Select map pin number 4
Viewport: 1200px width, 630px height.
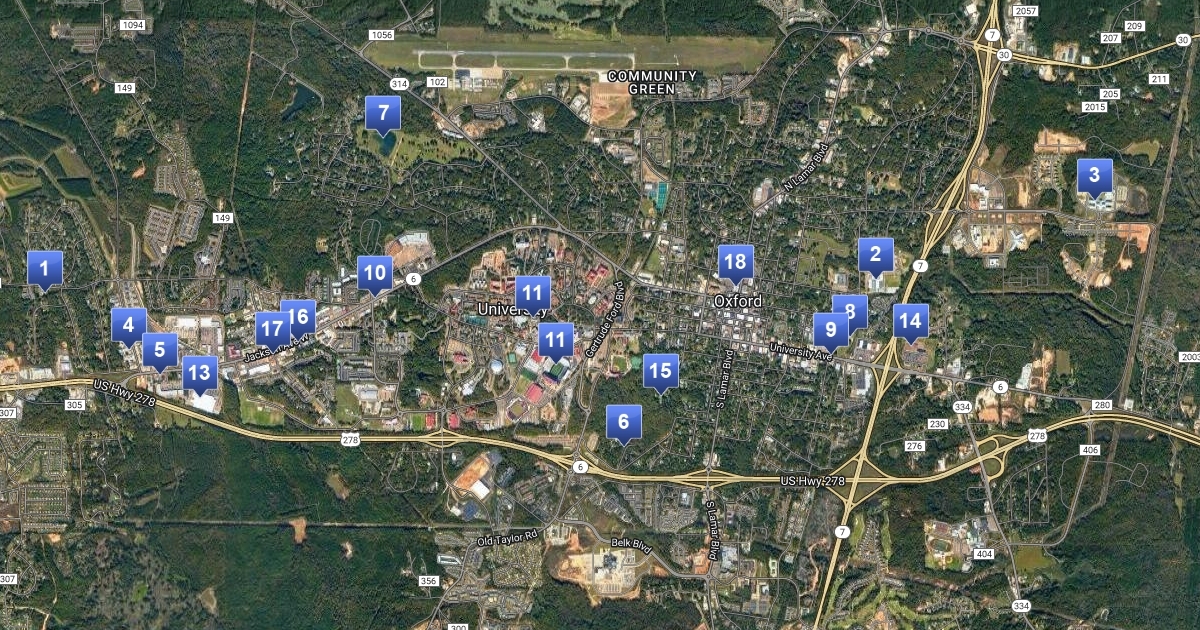(x=129, y=324)
